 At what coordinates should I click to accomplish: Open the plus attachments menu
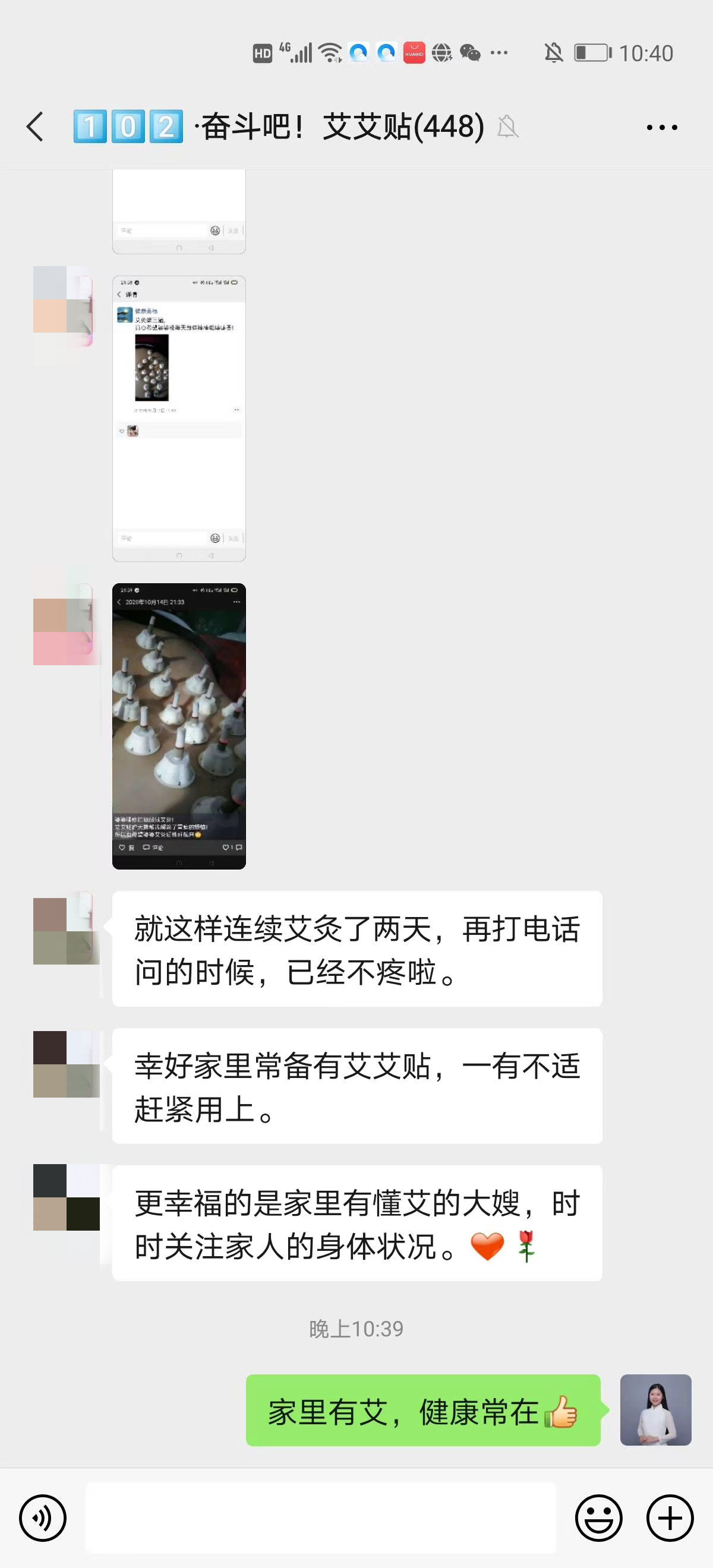pos(670,1518)
